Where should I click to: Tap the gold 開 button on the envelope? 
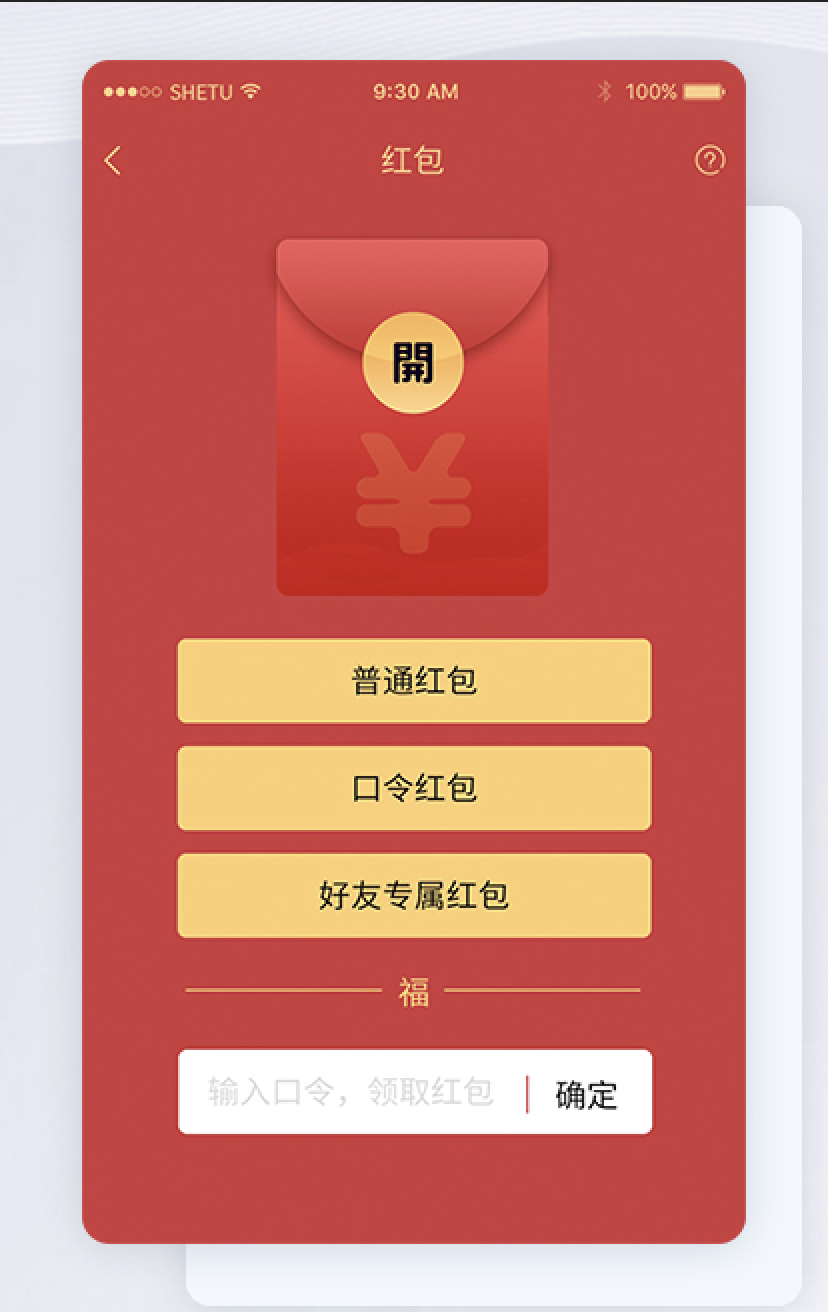pos(412,363)
